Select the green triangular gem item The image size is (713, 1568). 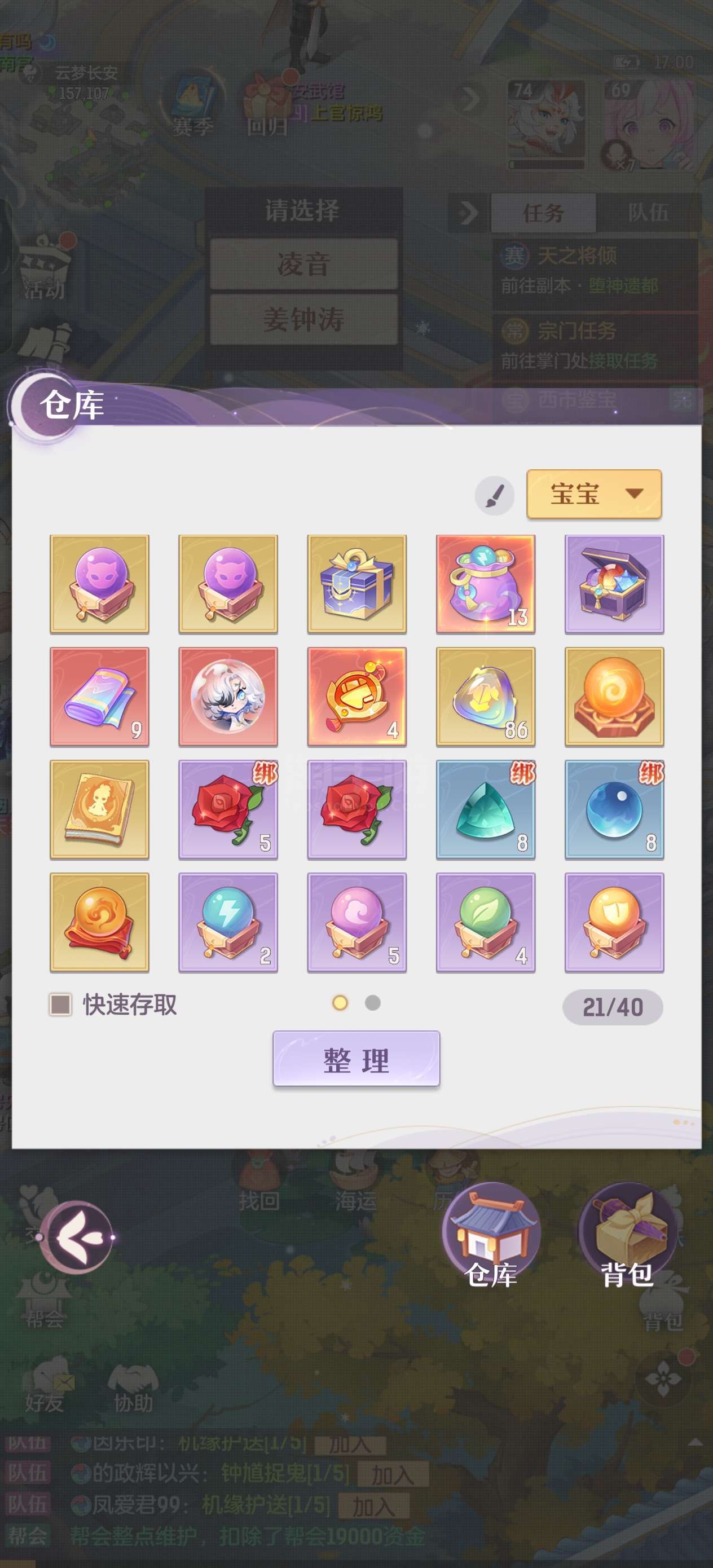[485, 809]
